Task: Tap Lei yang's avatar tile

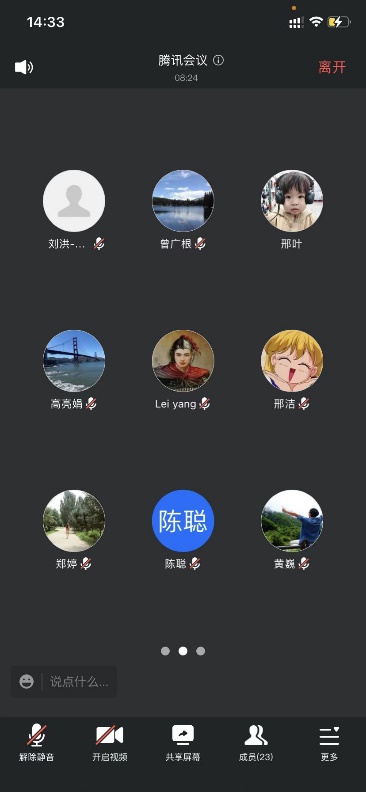Action: click(x=183, y=361)
